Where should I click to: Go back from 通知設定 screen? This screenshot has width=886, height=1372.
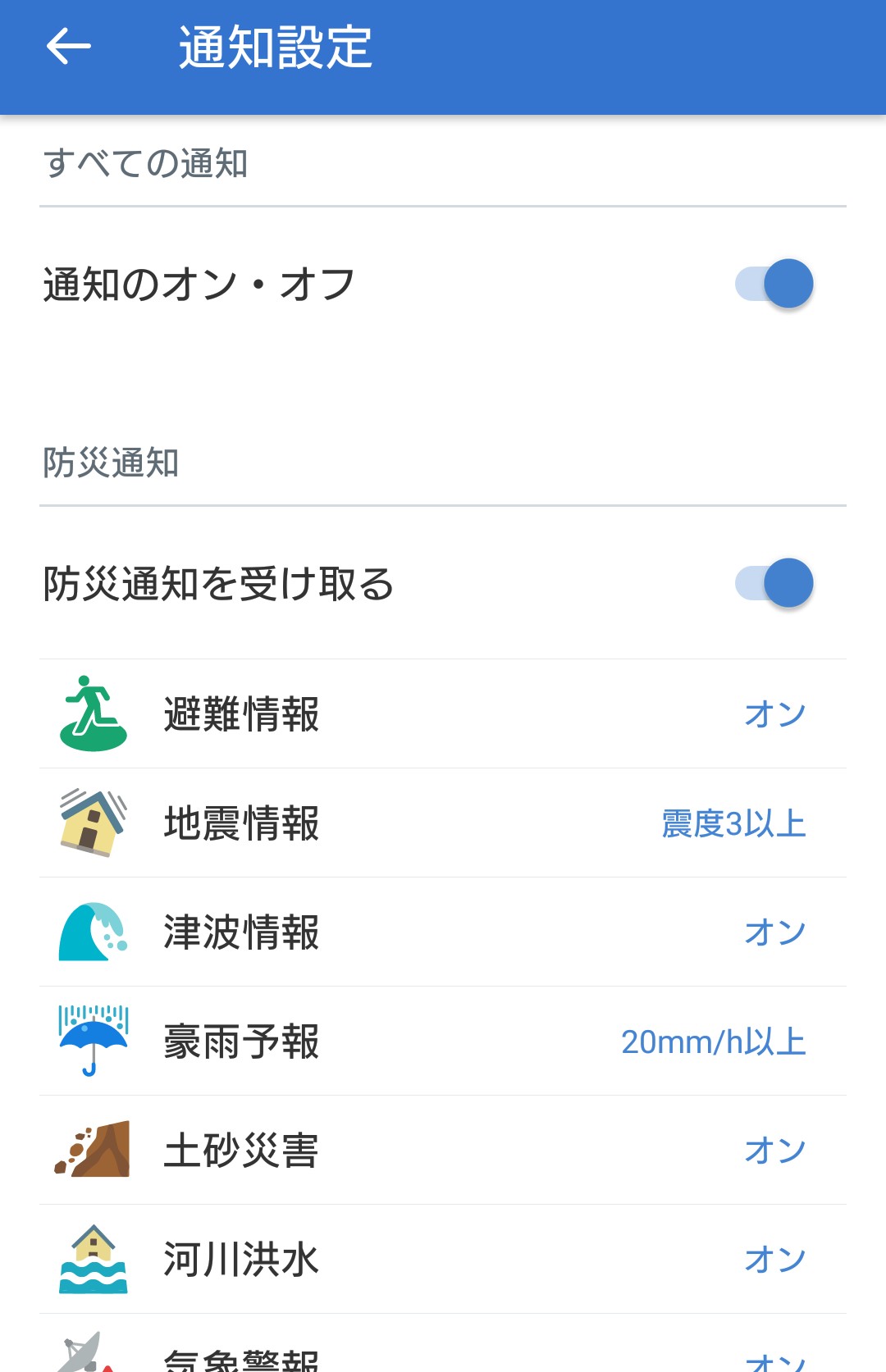click(69, 47)
